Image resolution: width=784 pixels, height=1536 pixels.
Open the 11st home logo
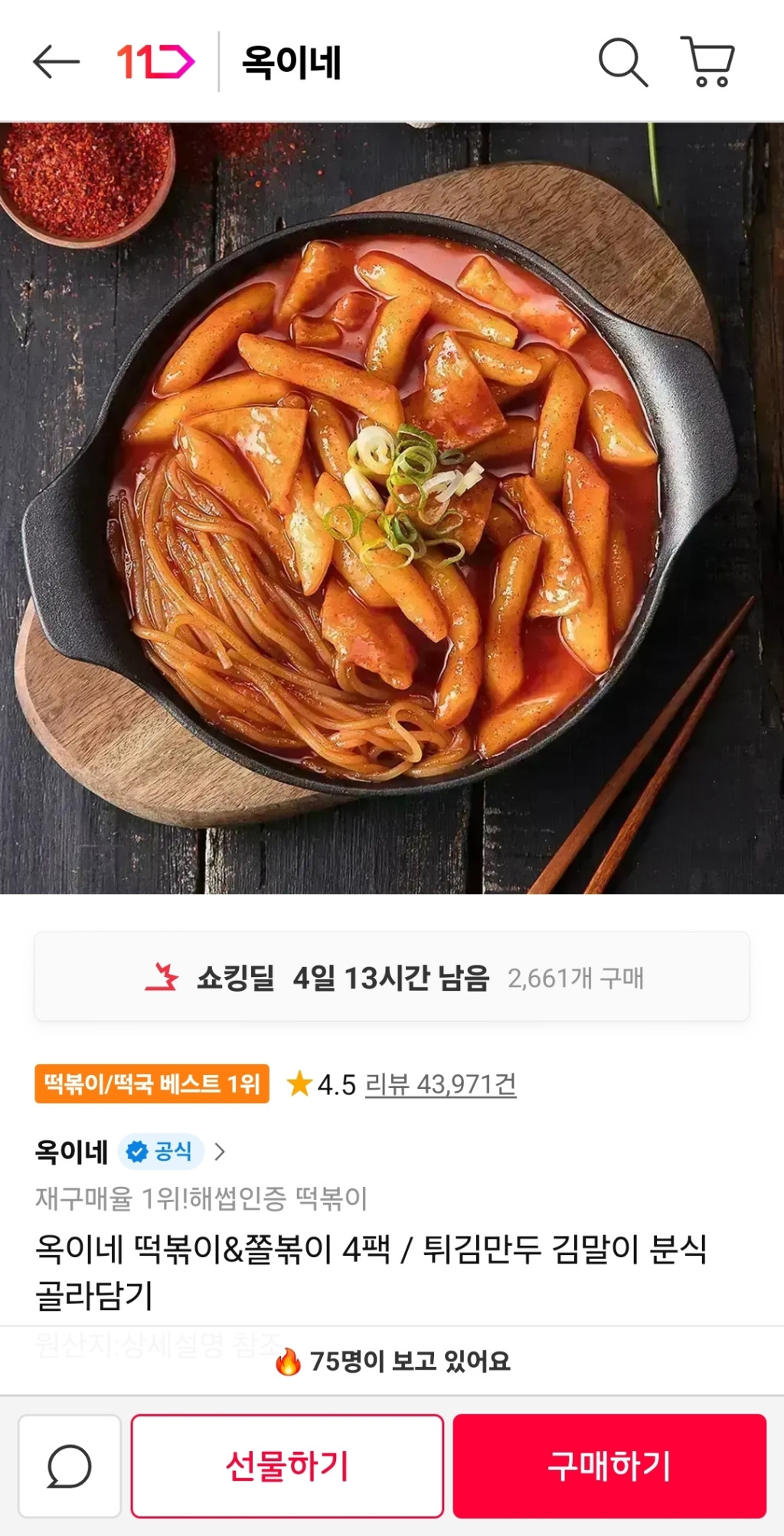[155, 62]
